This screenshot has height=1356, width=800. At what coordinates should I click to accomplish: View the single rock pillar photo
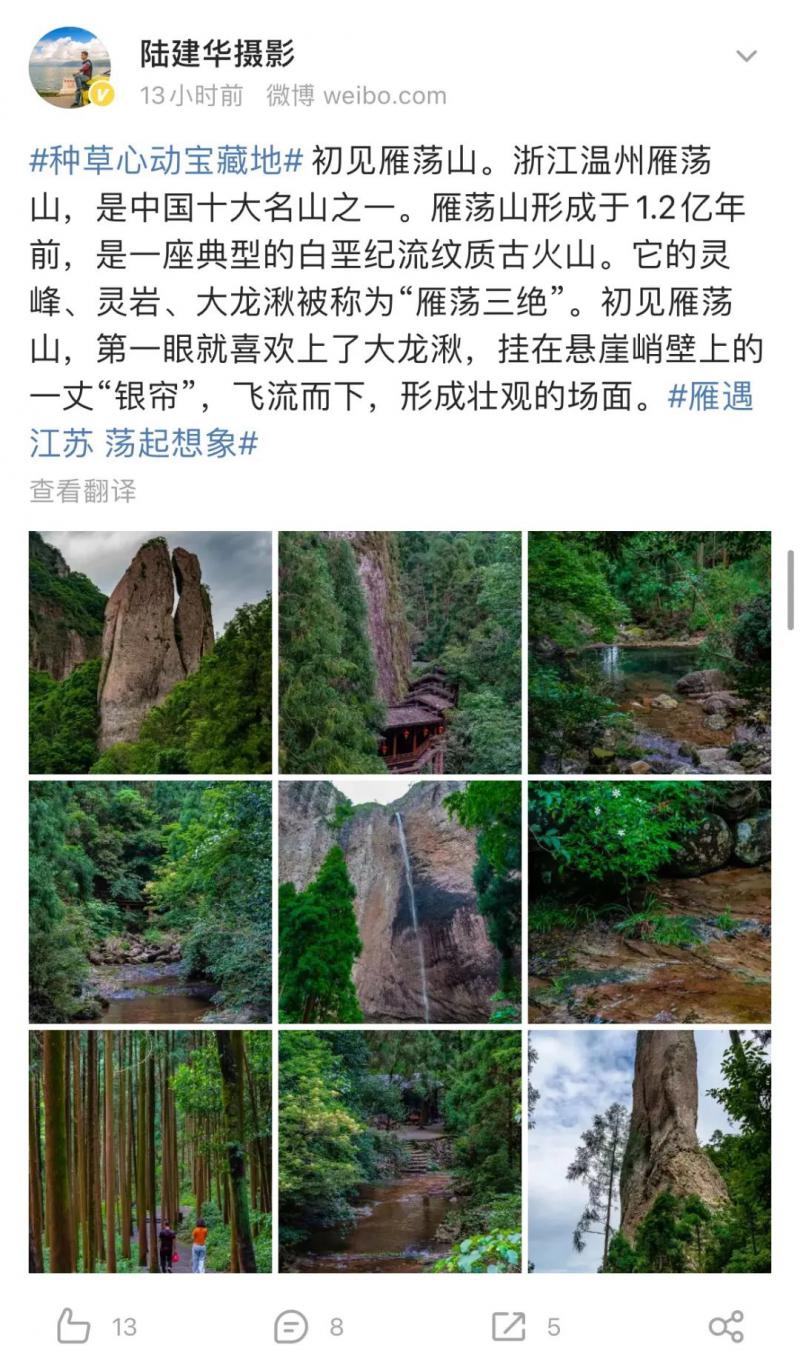[x=649, y=1151]
